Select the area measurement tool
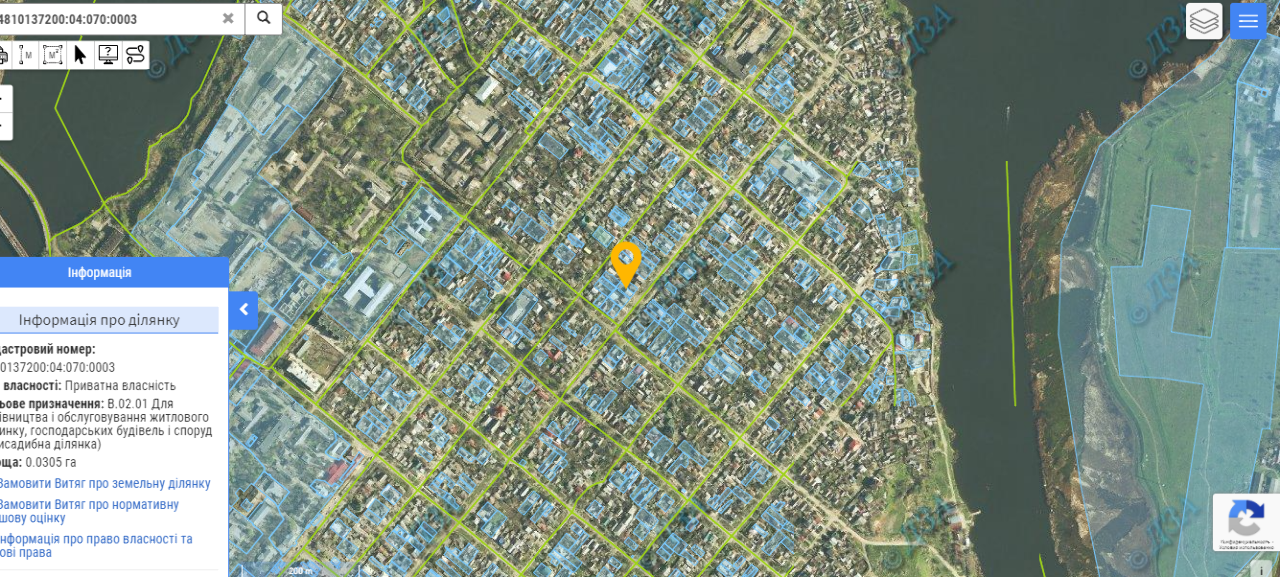1280x577 pixels. [x=53, y=55]
